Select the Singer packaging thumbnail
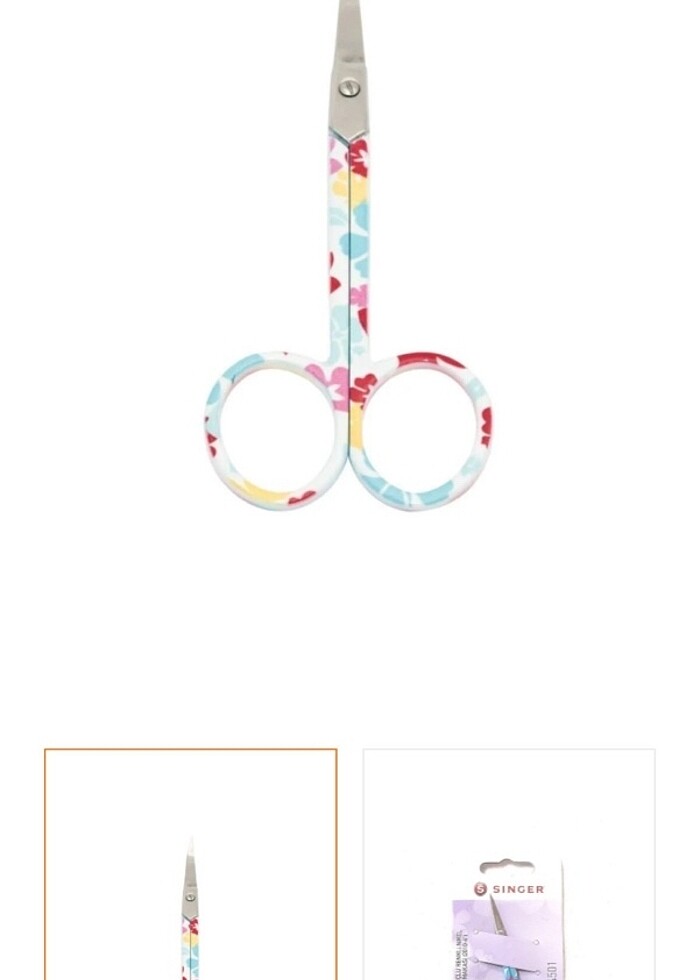This screenshot has height=980, width=700. [x=508, y=866]
